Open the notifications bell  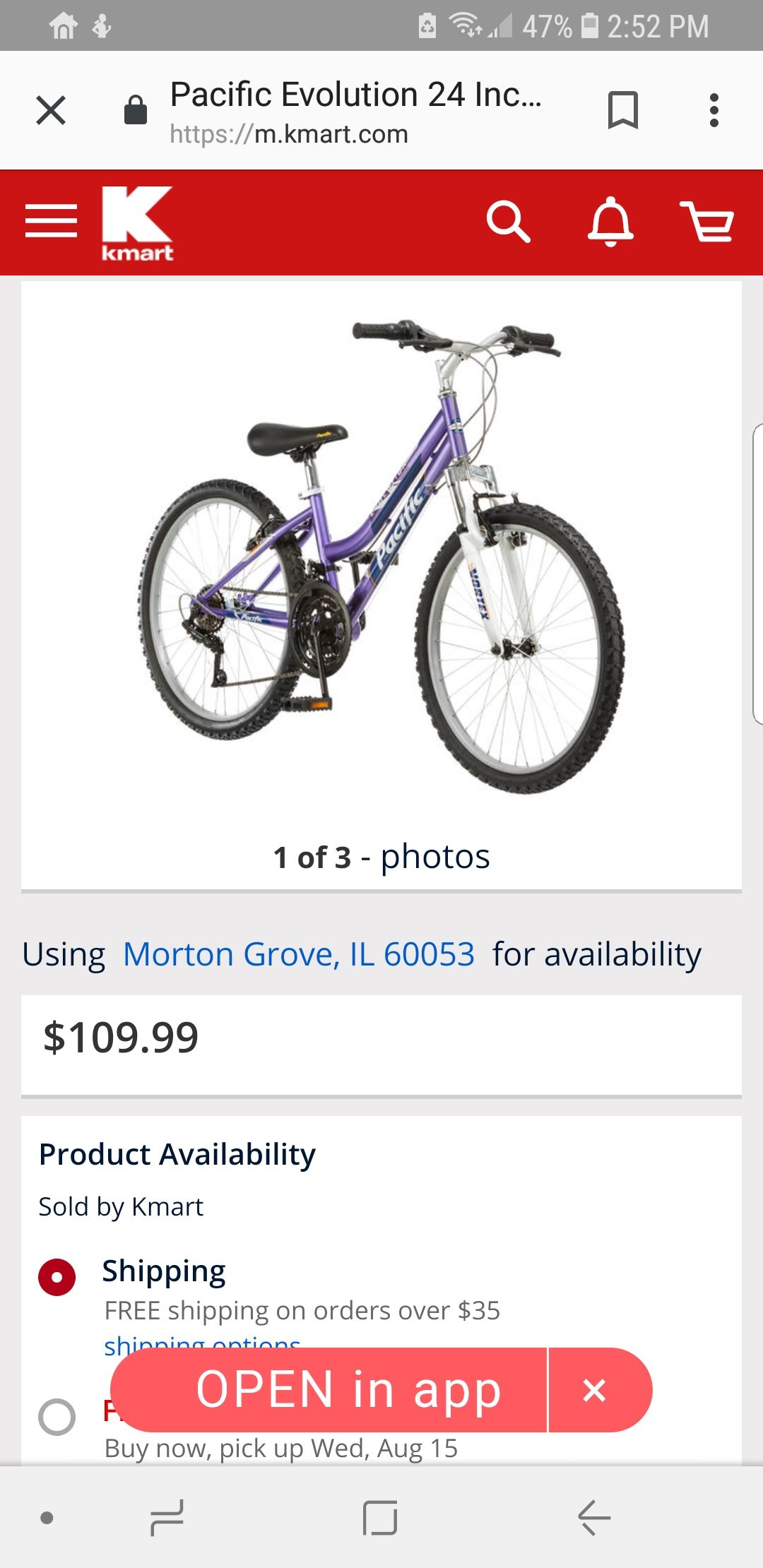[x=610, y=222]
